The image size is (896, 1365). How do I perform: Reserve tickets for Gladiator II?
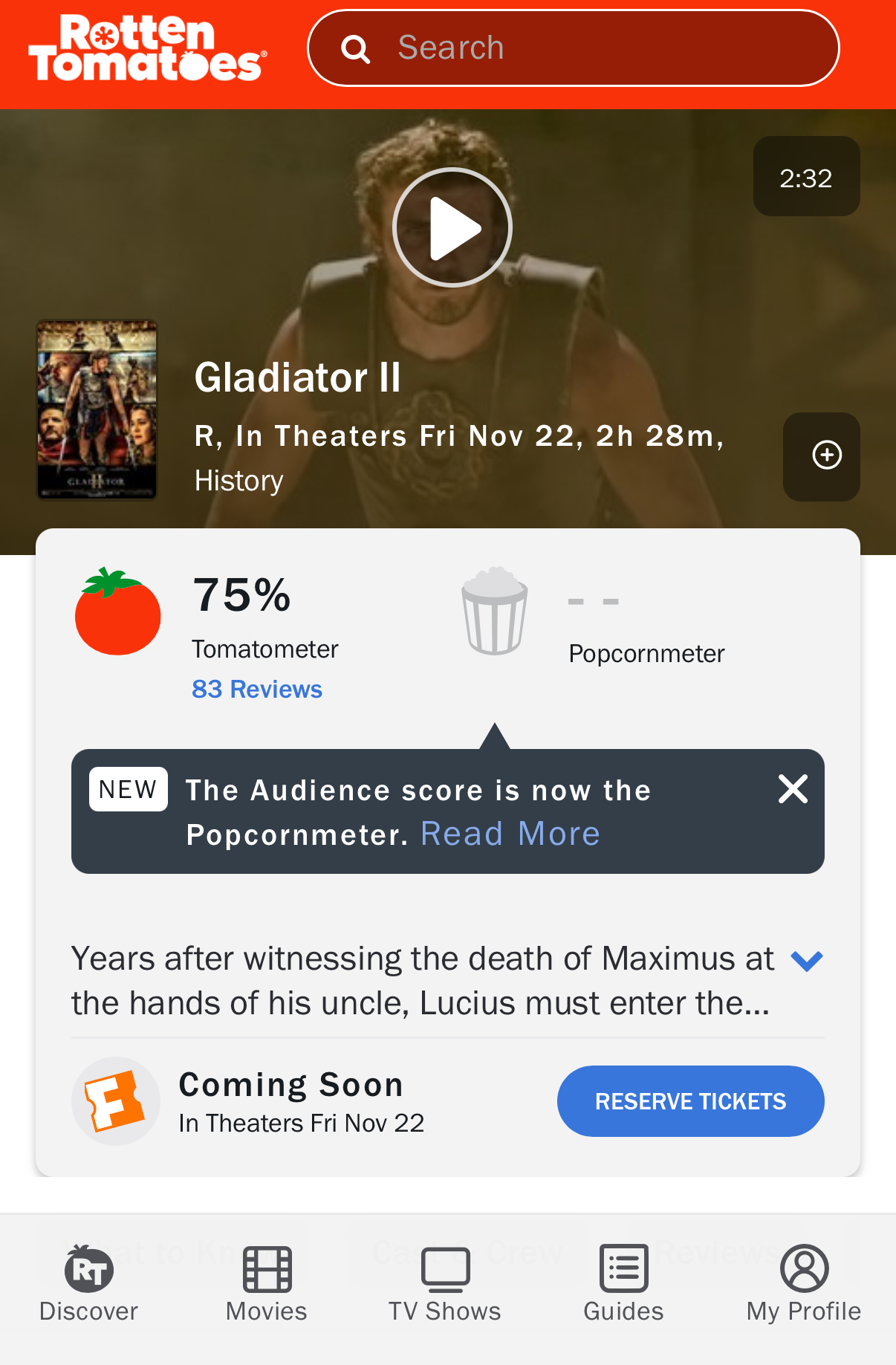[x=690, y=1101]
